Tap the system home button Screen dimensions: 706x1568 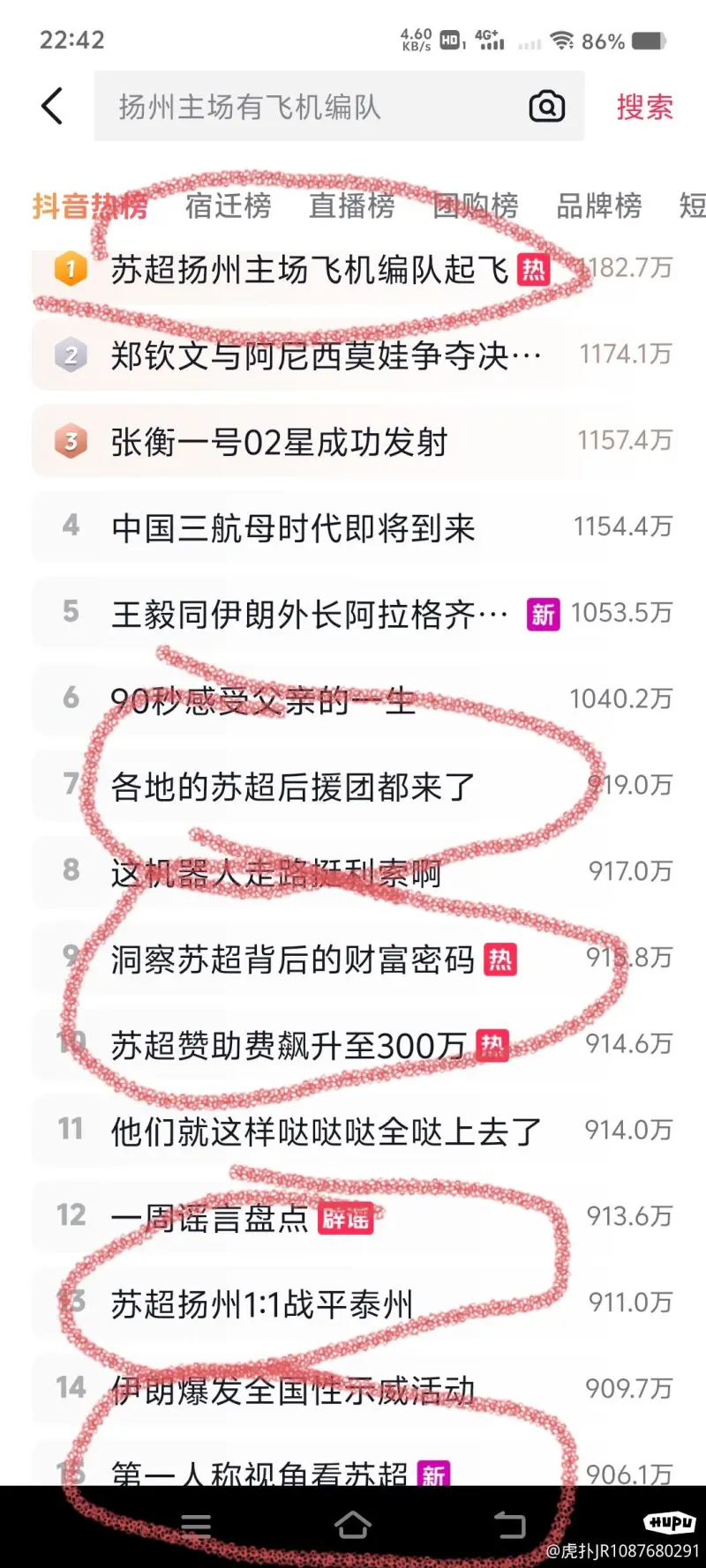point(353,1525)
